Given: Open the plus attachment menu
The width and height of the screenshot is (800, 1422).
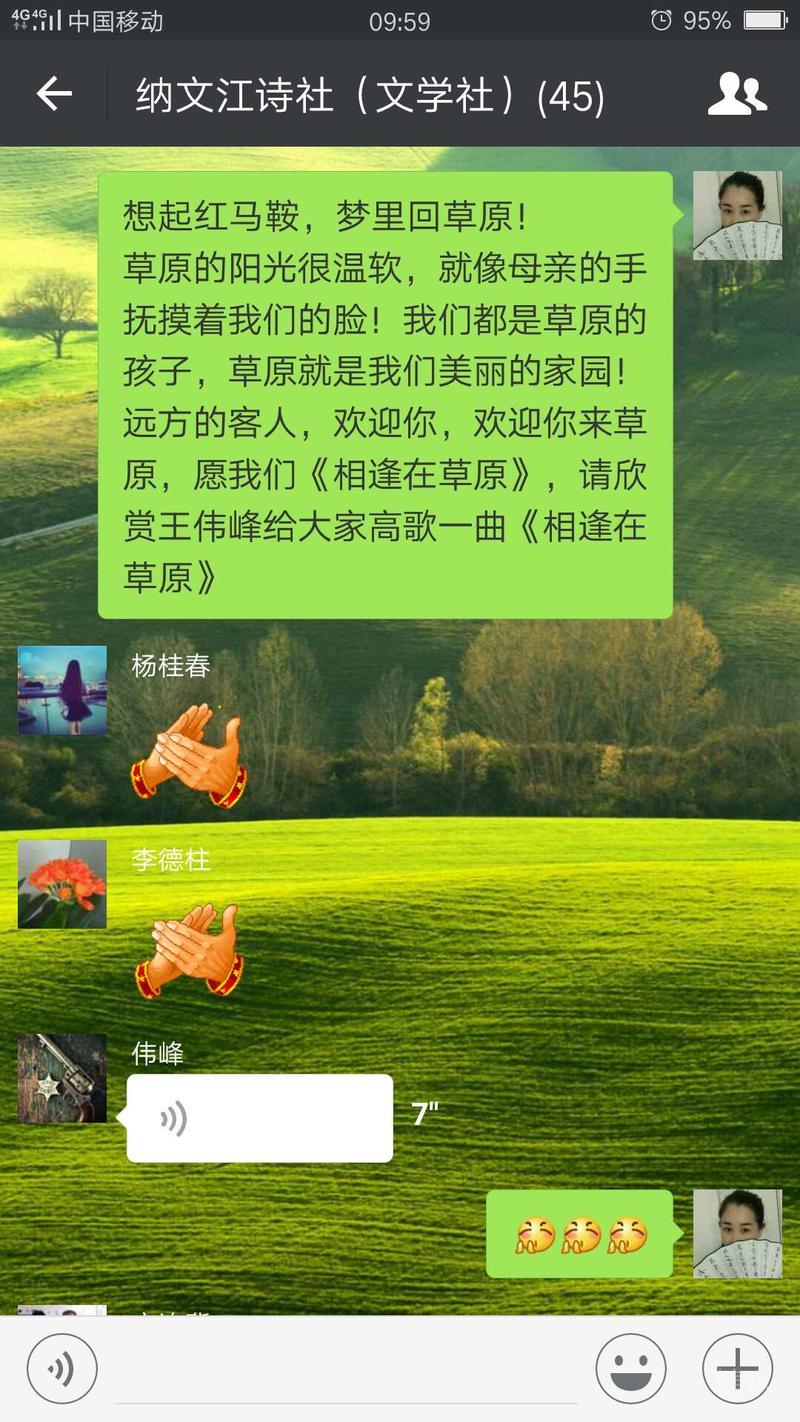Looking at the screenshot, I should pyautogui.click(x=737, y=1369).
